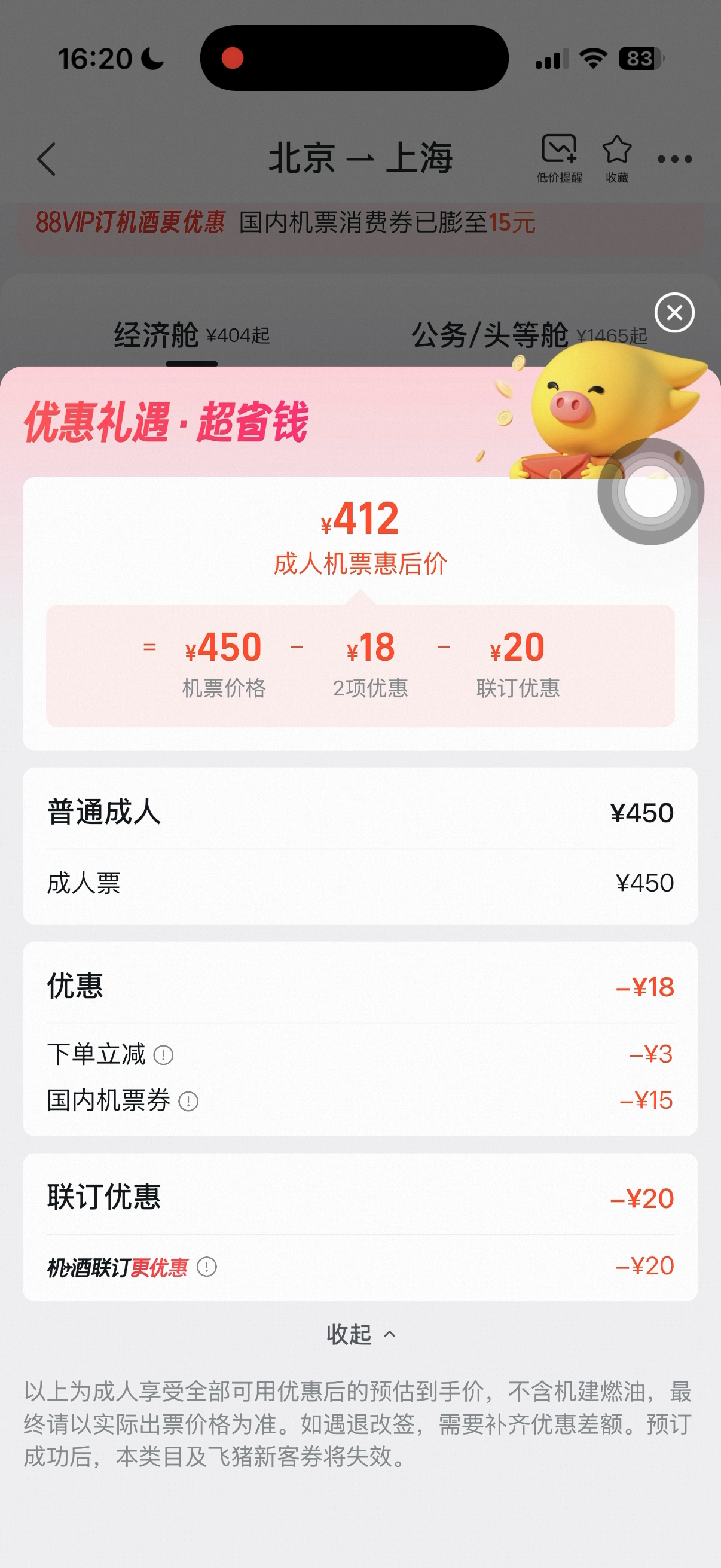
Task: Collapse the details via 收起
Action: click(x=360, y=1333)
